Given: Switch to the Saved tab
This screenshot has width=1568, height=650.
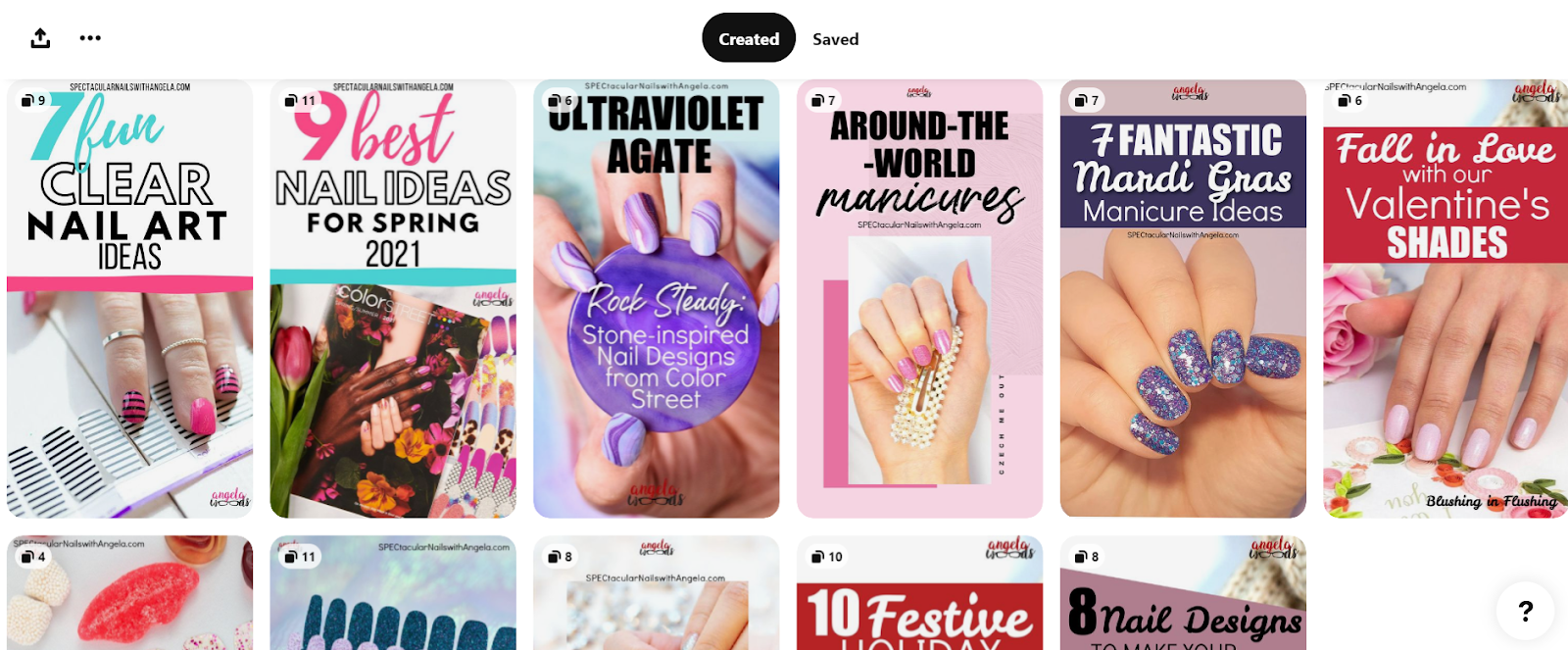Looking at the screenshot, I should pyautogui.click(x=835, y=39).
